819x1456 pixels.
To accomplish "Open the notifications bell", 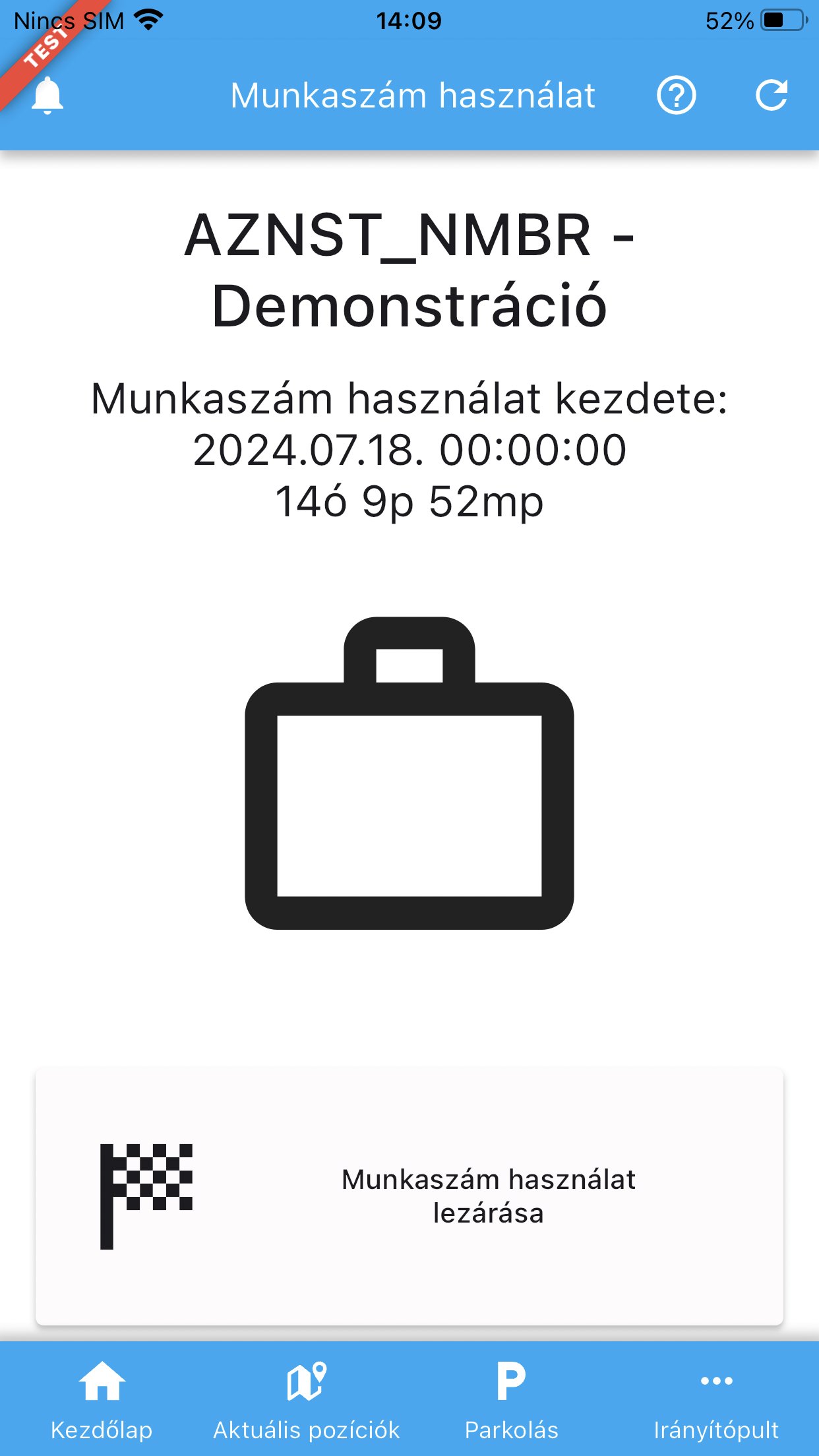I will 47,96.
